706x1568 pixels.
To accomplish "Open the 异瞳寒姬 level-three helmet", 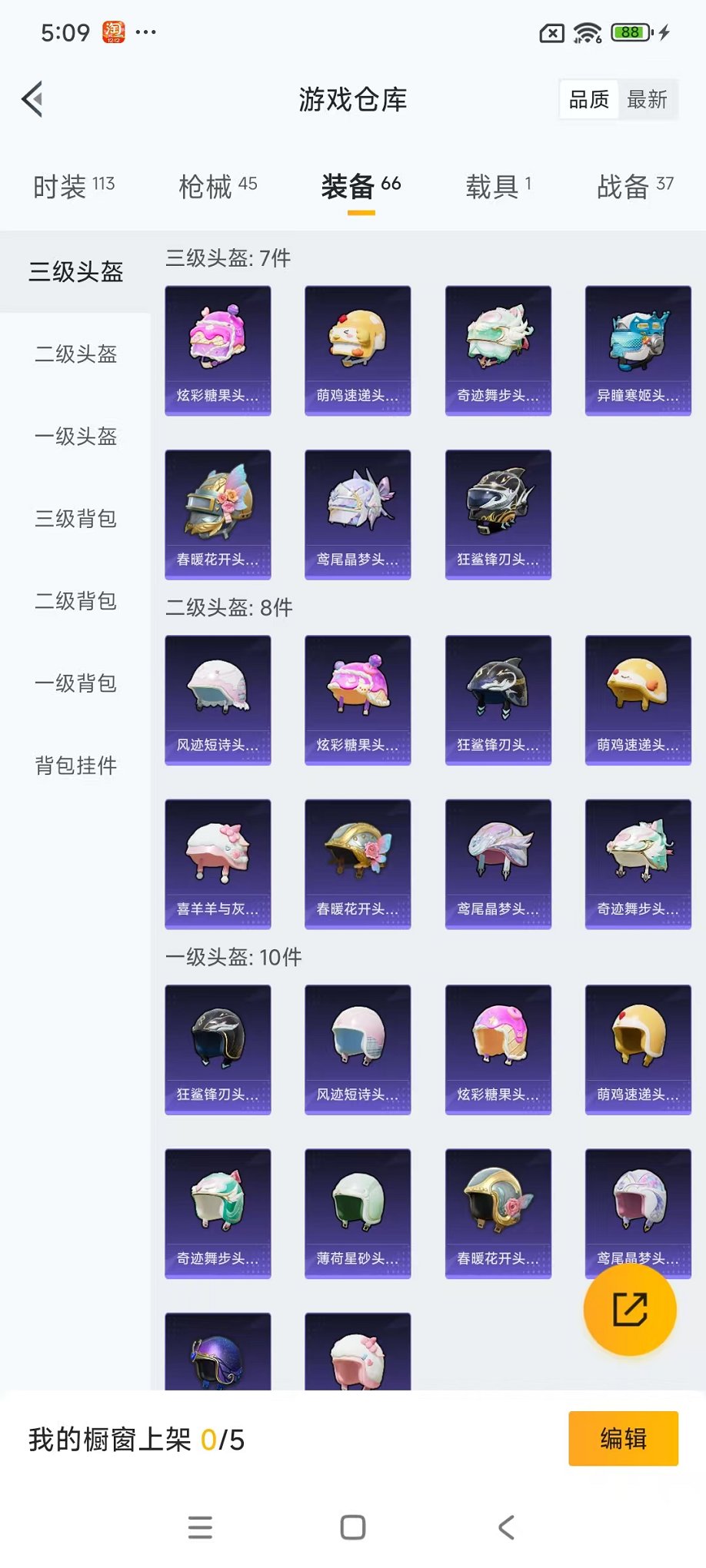I will click(x=638, y=350).
